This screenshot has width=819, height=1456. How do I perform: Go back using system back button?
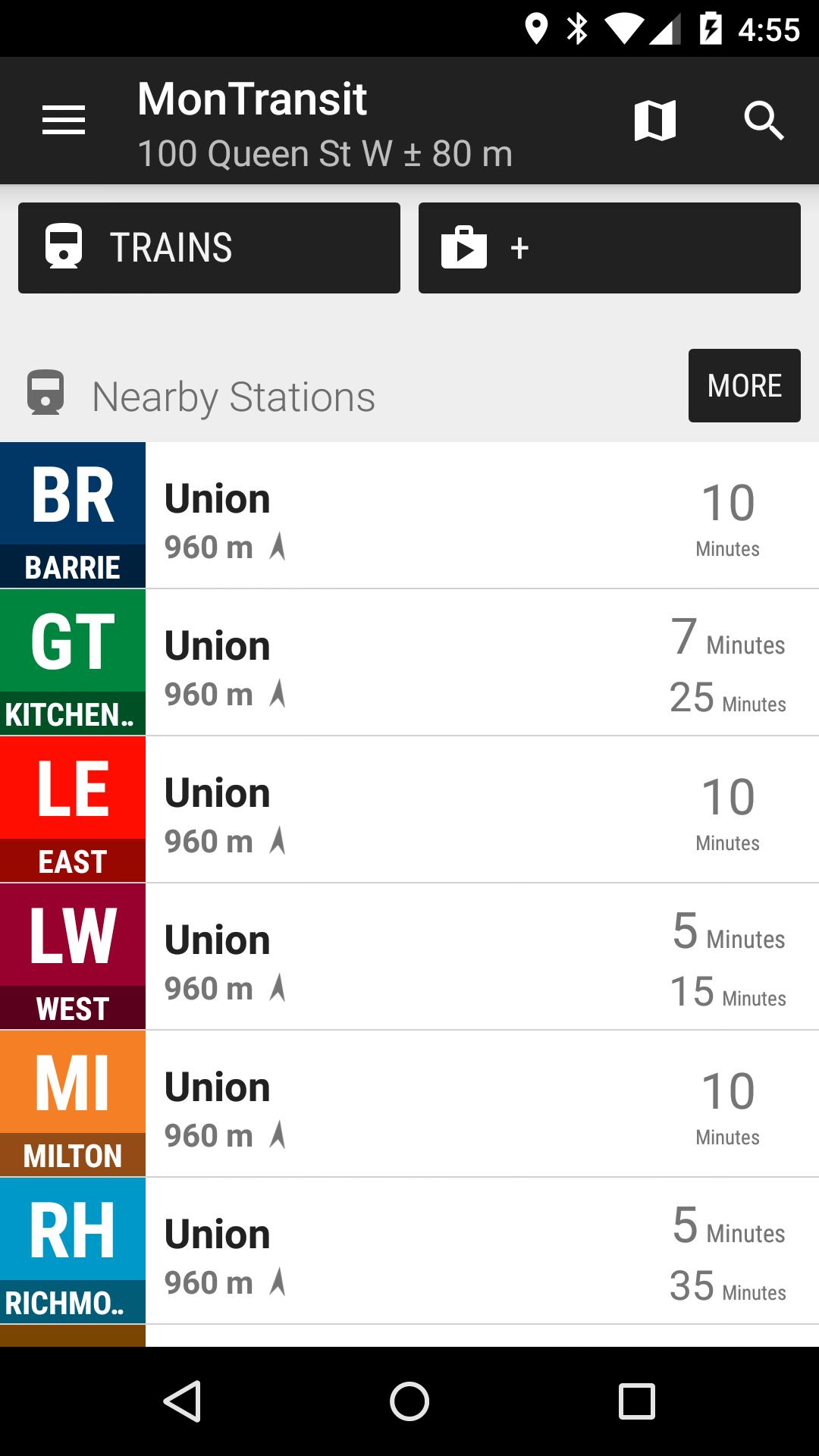click(182, 1401)
